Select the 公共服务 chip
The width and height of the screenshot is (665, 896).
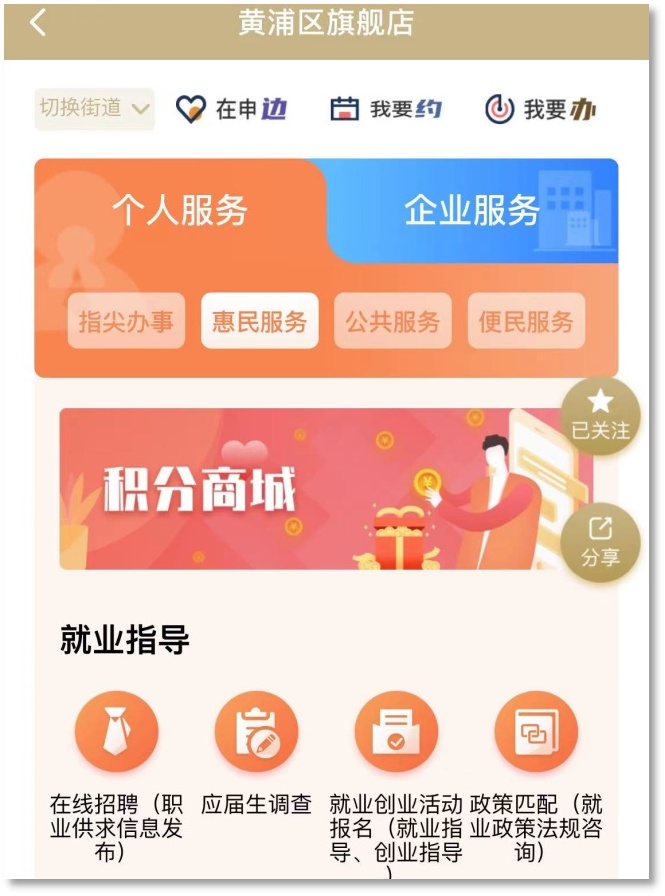[393, 321]
